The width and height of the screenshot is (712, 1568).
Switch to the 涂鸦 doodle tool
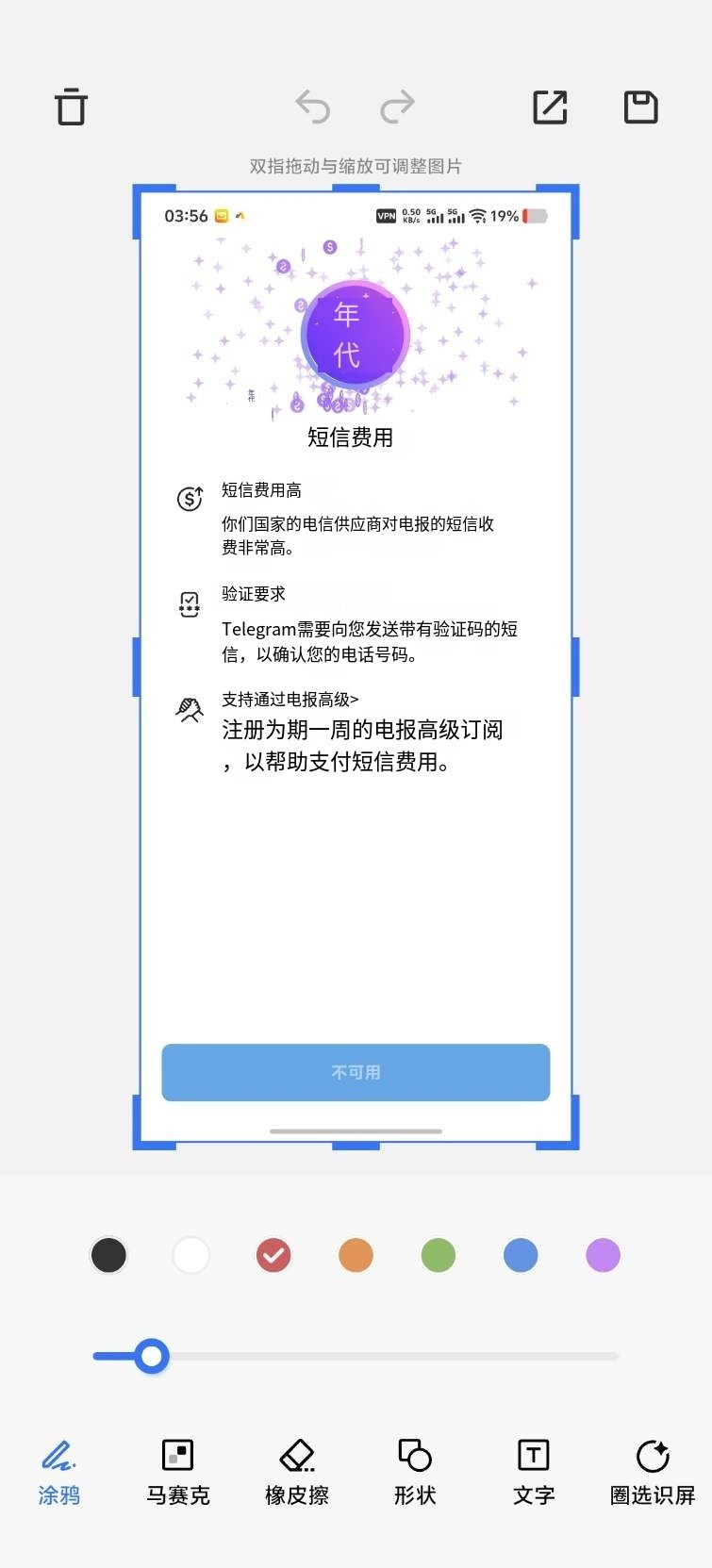(58, 1472)
